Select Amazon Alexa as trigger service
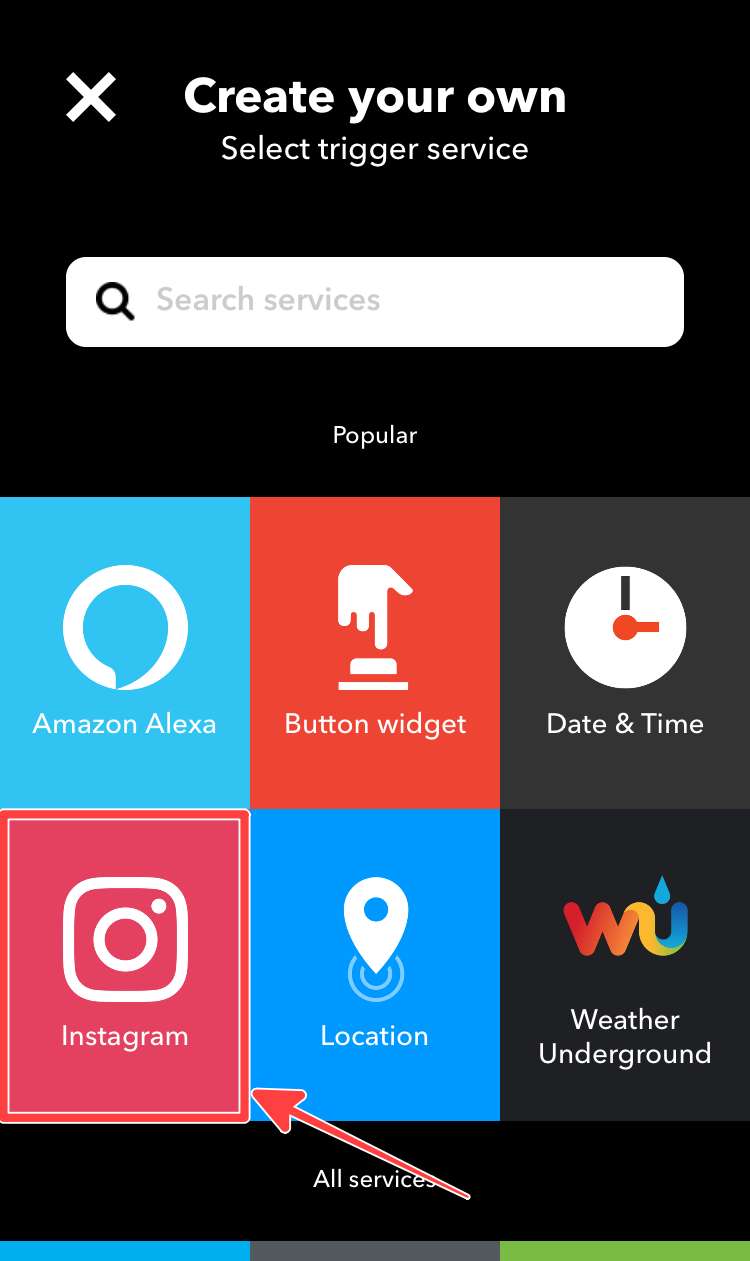 125,652
